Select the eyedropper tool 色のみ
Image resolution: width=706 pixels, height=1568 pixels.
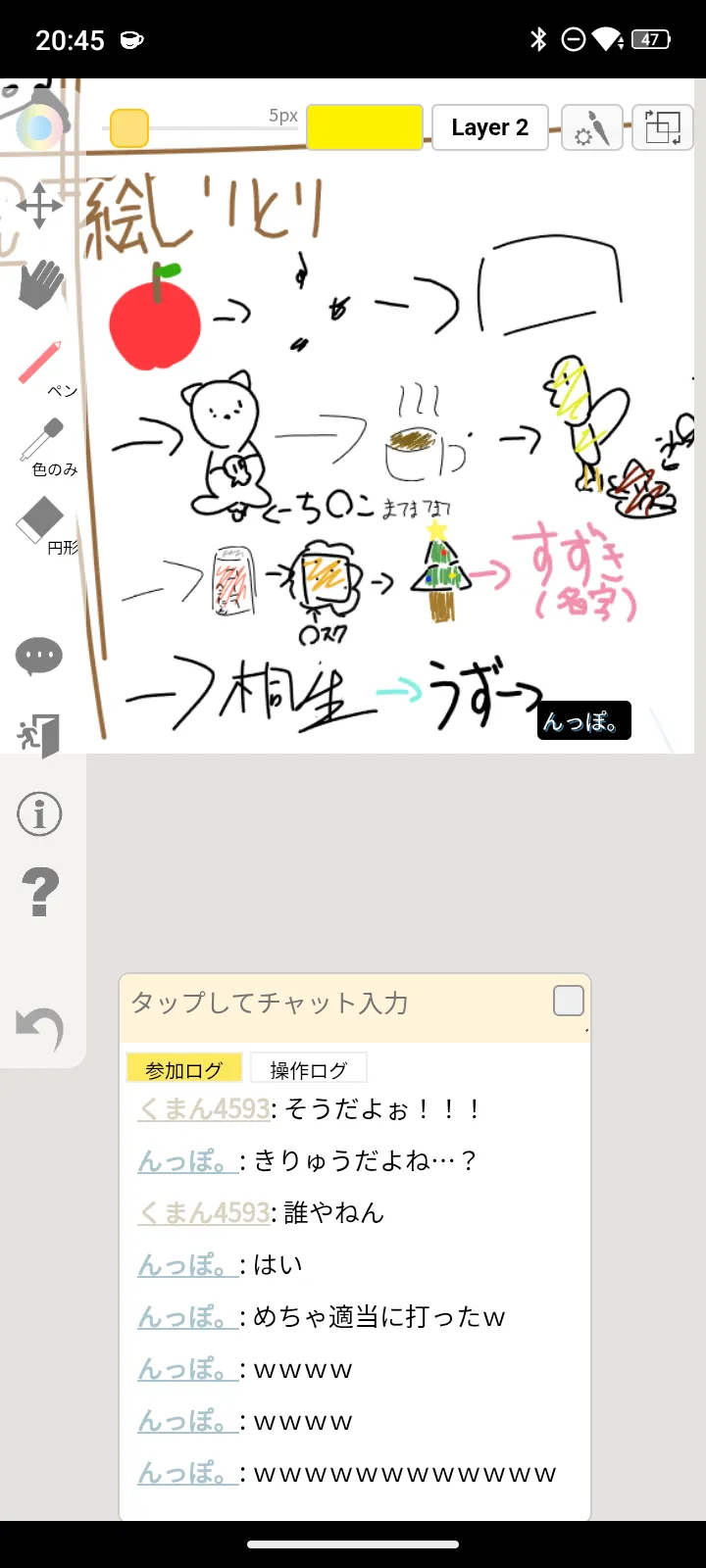coord(43,443)
